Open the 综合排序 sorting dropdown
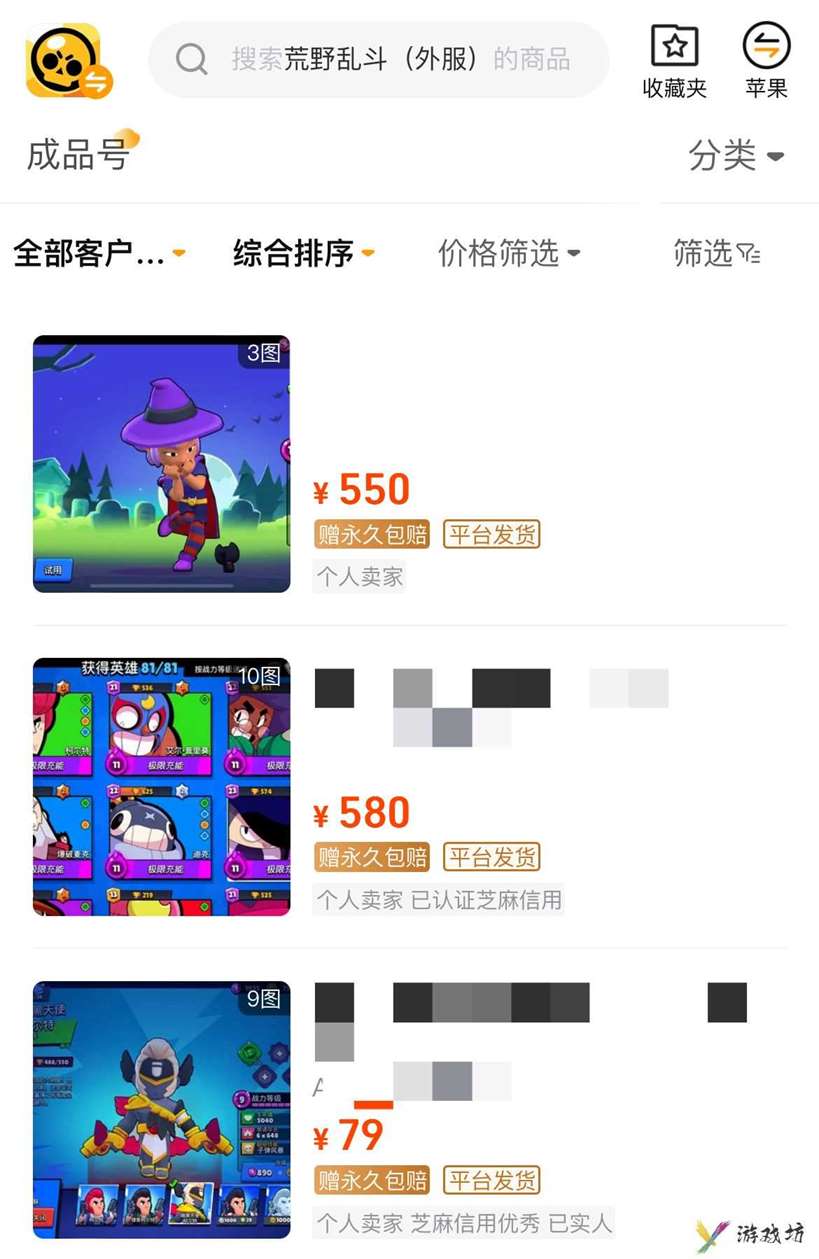 303,253
